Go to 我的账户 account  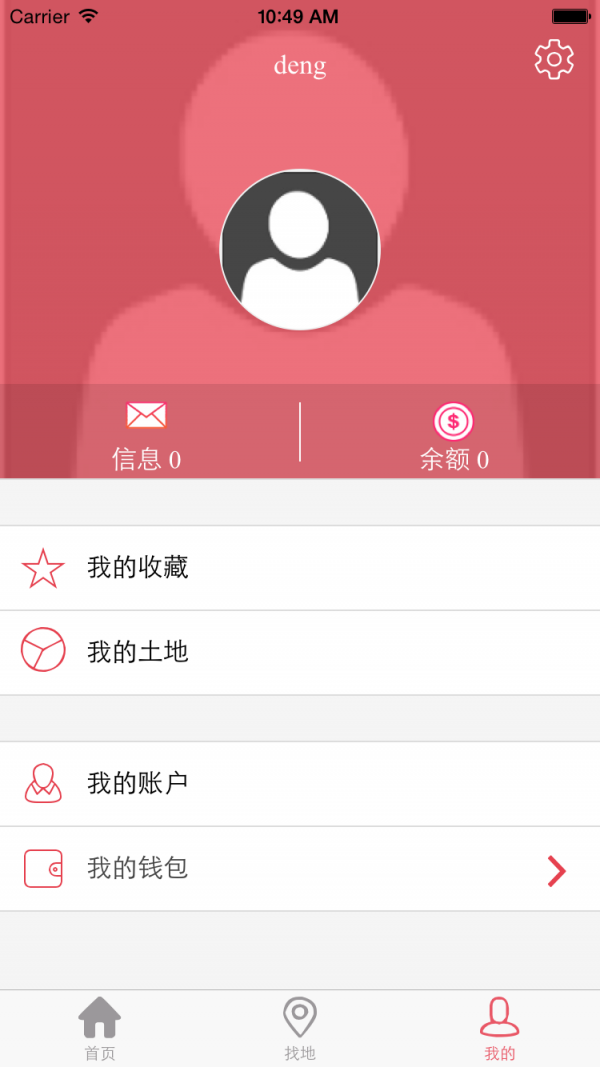[x=300, y=784]
